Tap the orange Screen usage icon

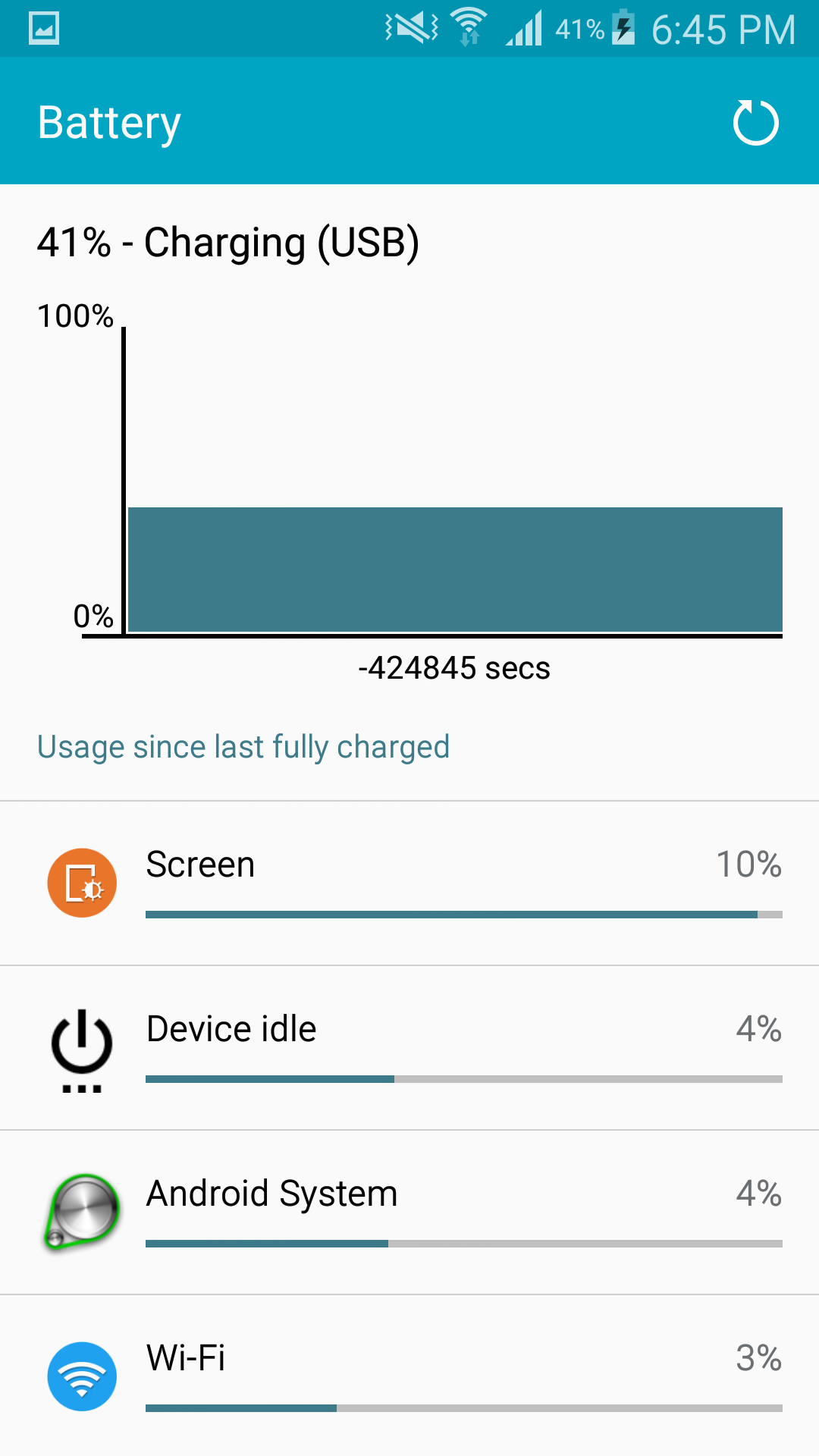(82, 882)
